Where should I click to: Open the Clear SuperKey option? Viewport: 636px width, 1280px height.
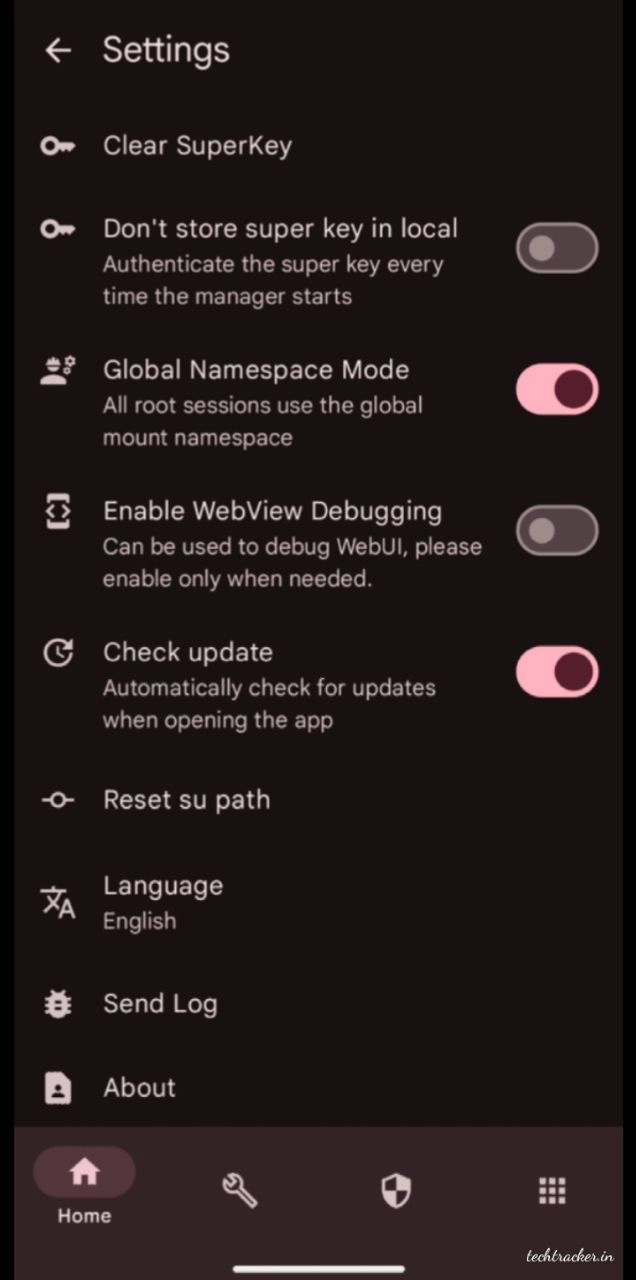point(197,146)
